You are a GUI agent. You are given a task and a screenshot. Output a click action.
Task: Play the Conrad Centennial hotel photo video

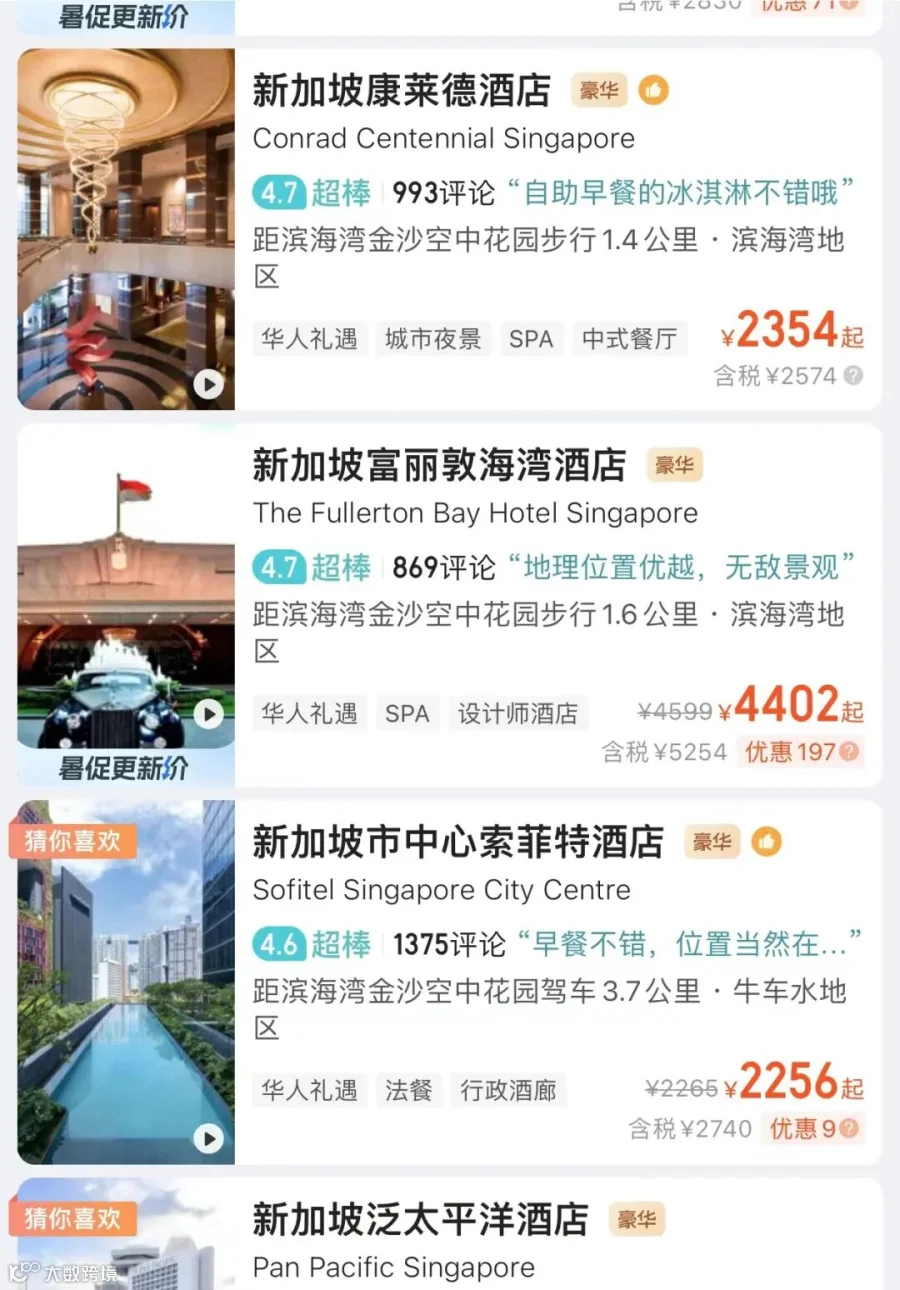point(208,384)
